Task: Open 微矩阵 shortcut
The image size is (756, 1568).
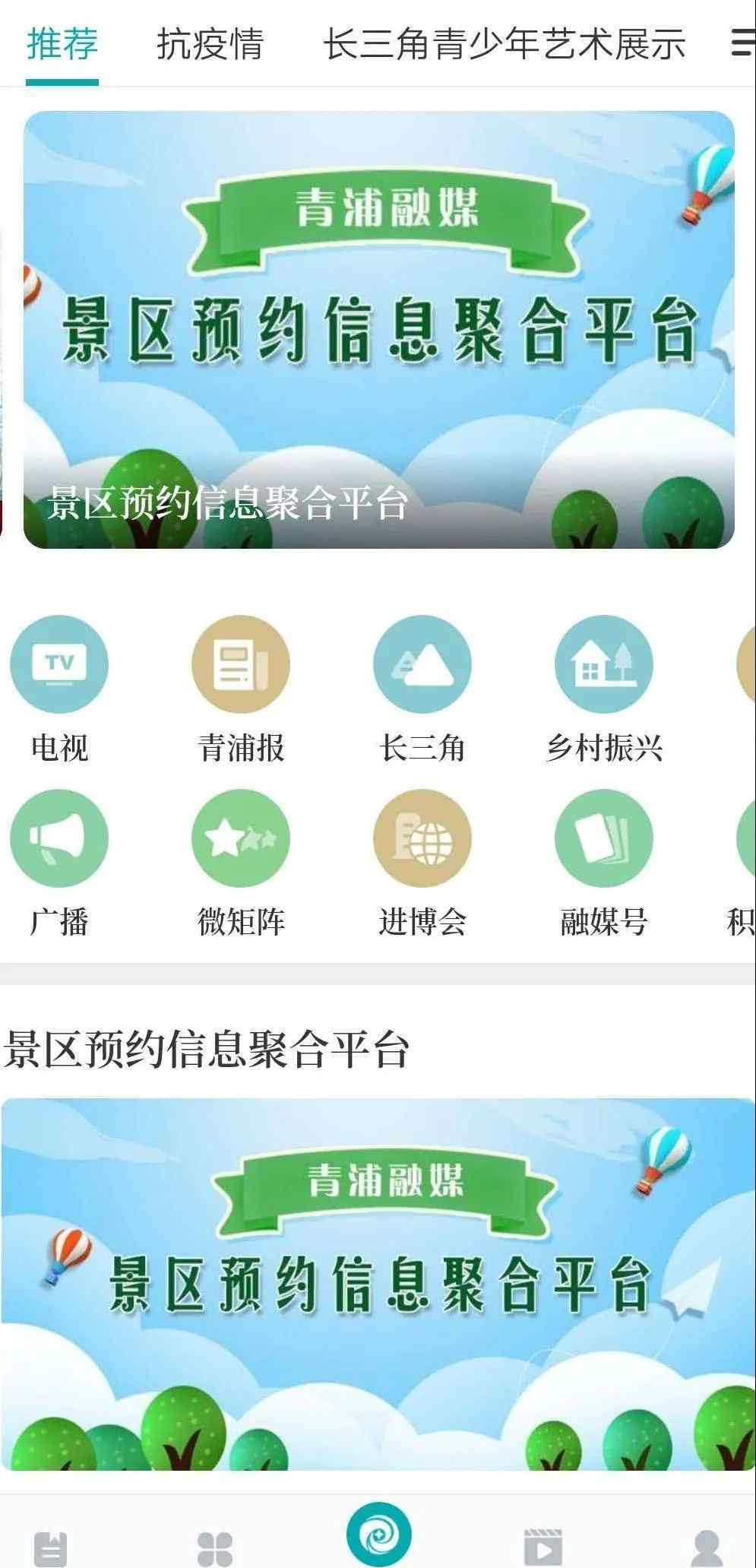Action: point(241,863)
